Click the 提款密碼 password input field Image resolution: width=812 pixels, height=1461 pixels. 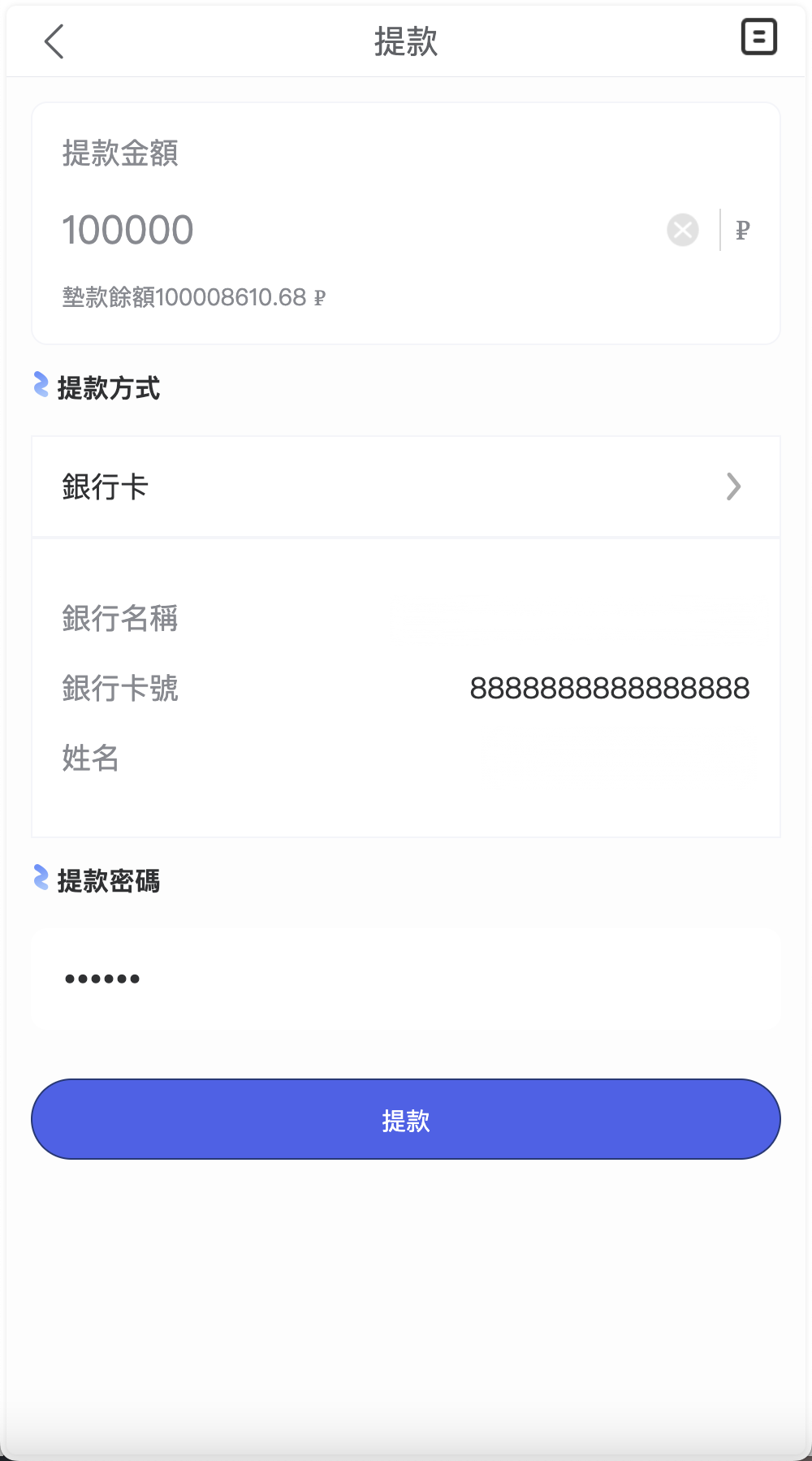tap(405, 978)
